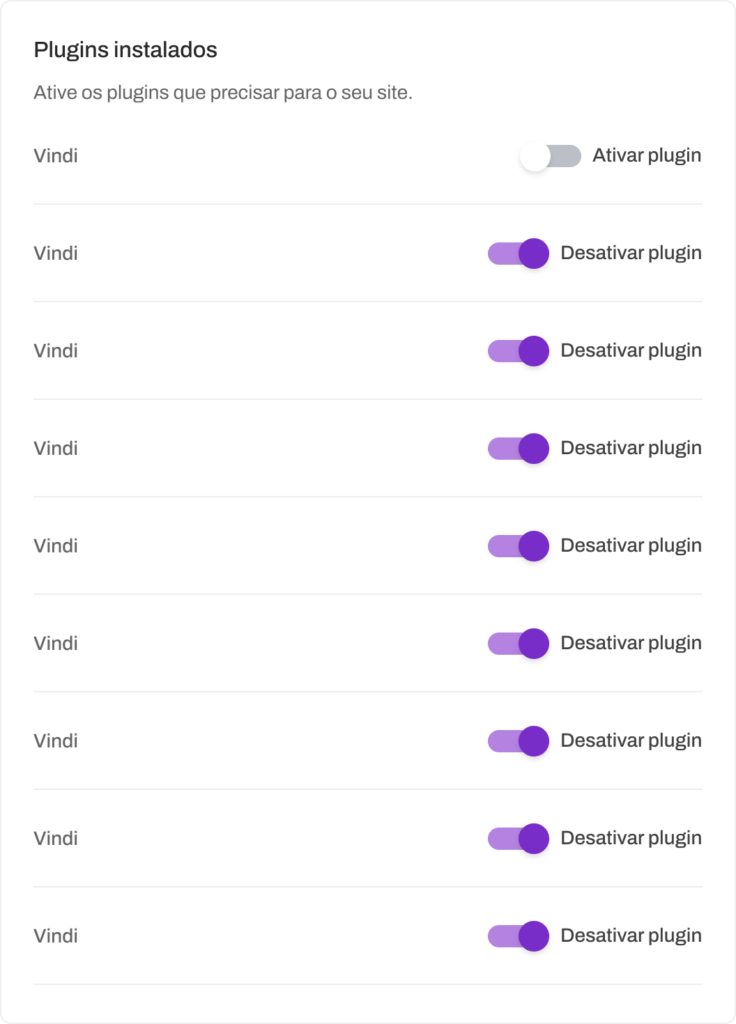Enable the Vindi plugin that is switched off

(549, 156)
